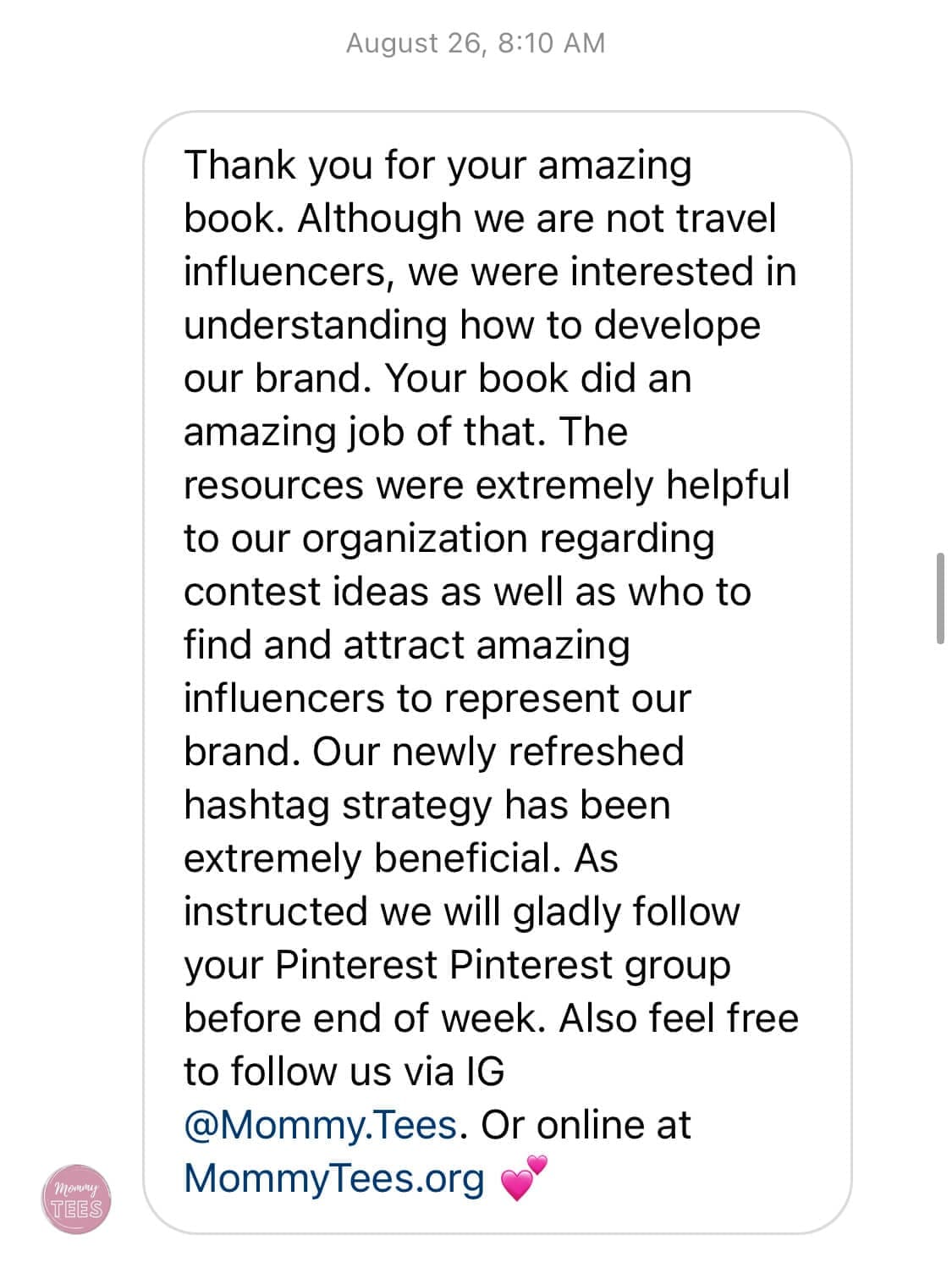Open the MommyTees.org website link
This screenshot has height=1268, width=952.
pyautogui.click(x=334, y=1178)
